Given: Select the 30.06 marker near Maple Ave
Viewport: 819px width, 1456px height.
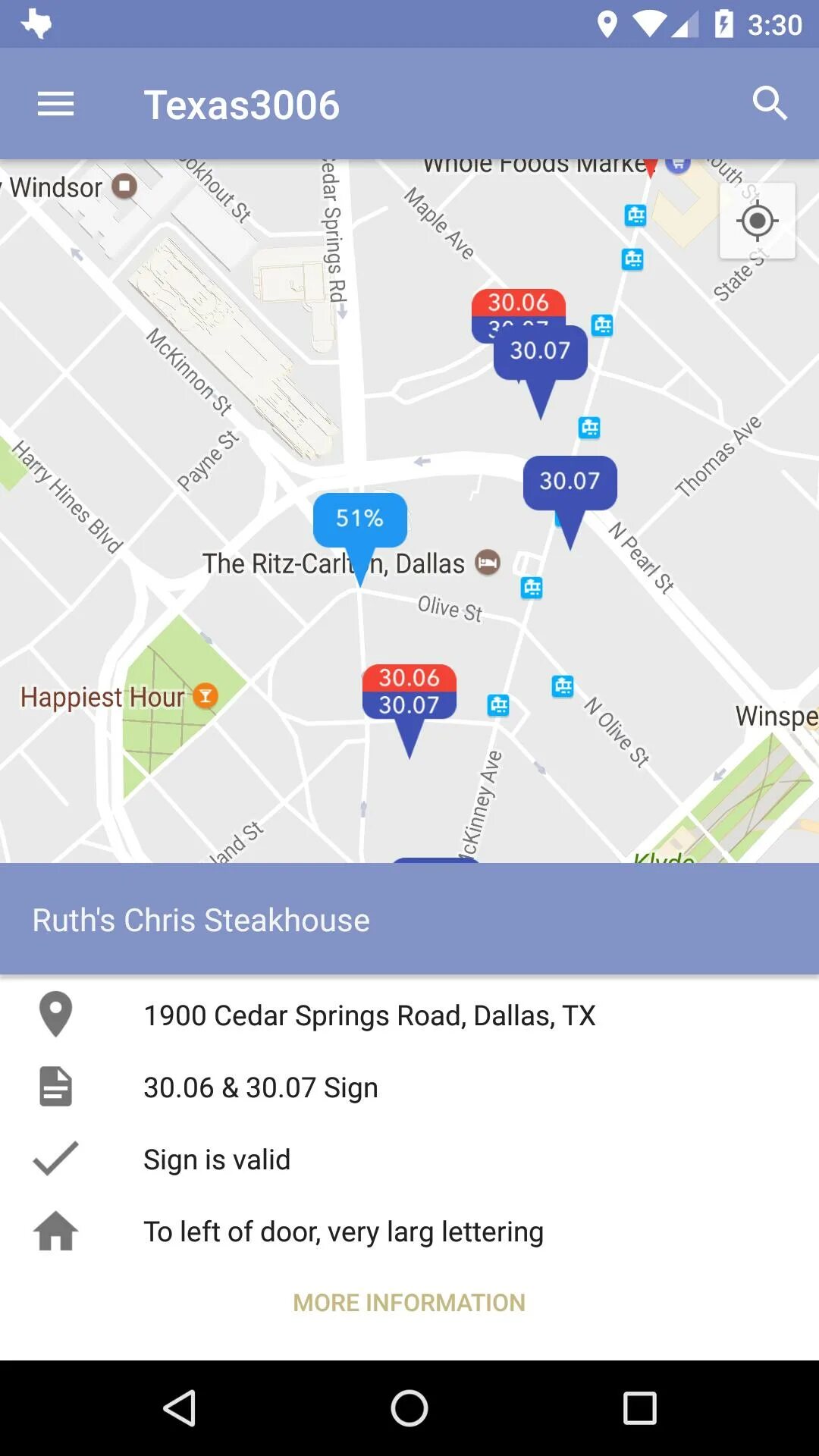Looking at the screenshot, I should tap(518, 303).
